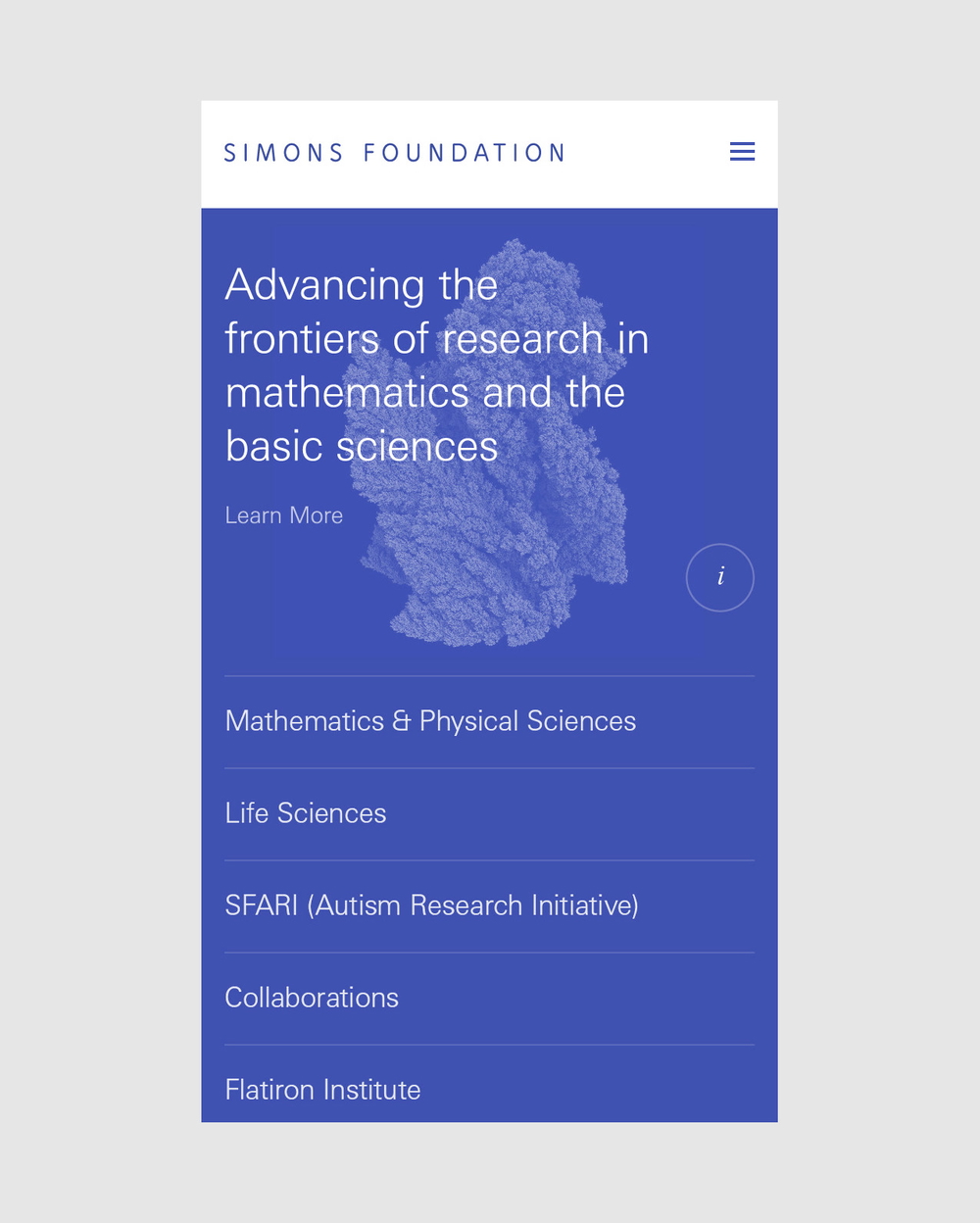Show image info via the i button
Viewport: 980px width, 1223px height.
point(720,577)
